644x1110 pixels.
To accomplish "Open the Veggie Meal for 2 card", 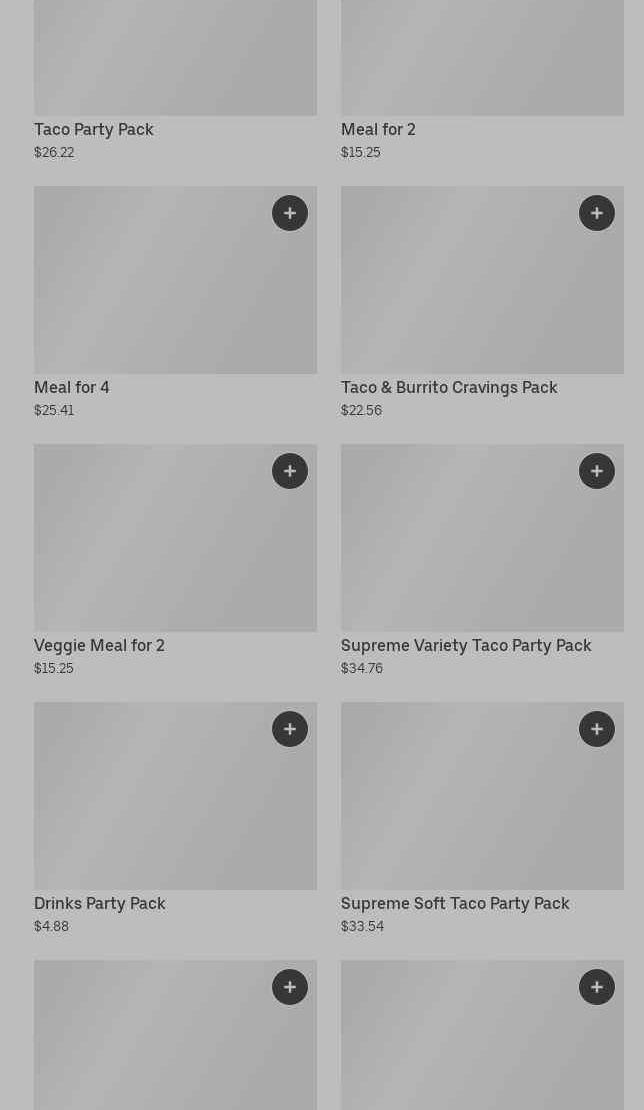I will (176, 560).
